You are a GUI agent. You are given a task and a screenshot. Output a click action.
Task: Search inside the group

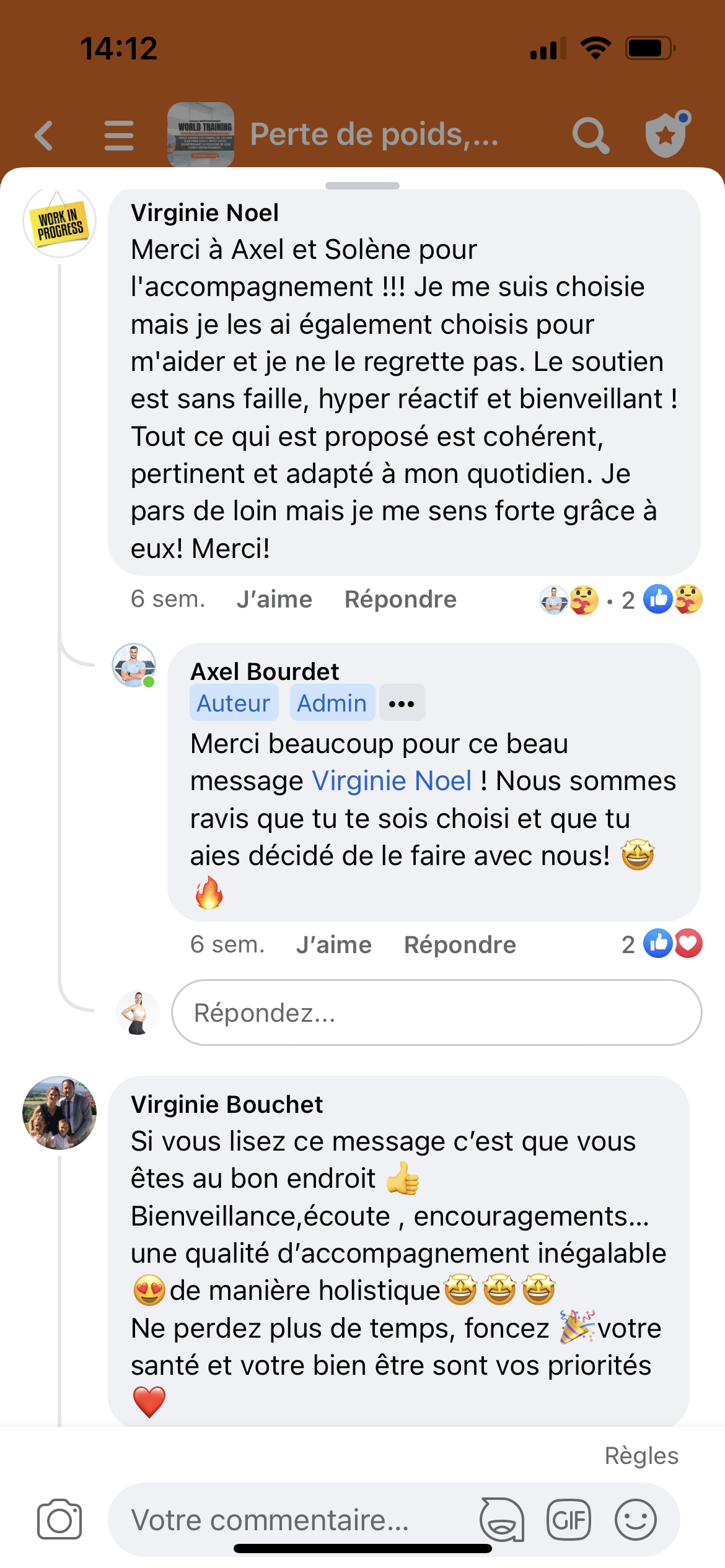(x=590, y=135)
